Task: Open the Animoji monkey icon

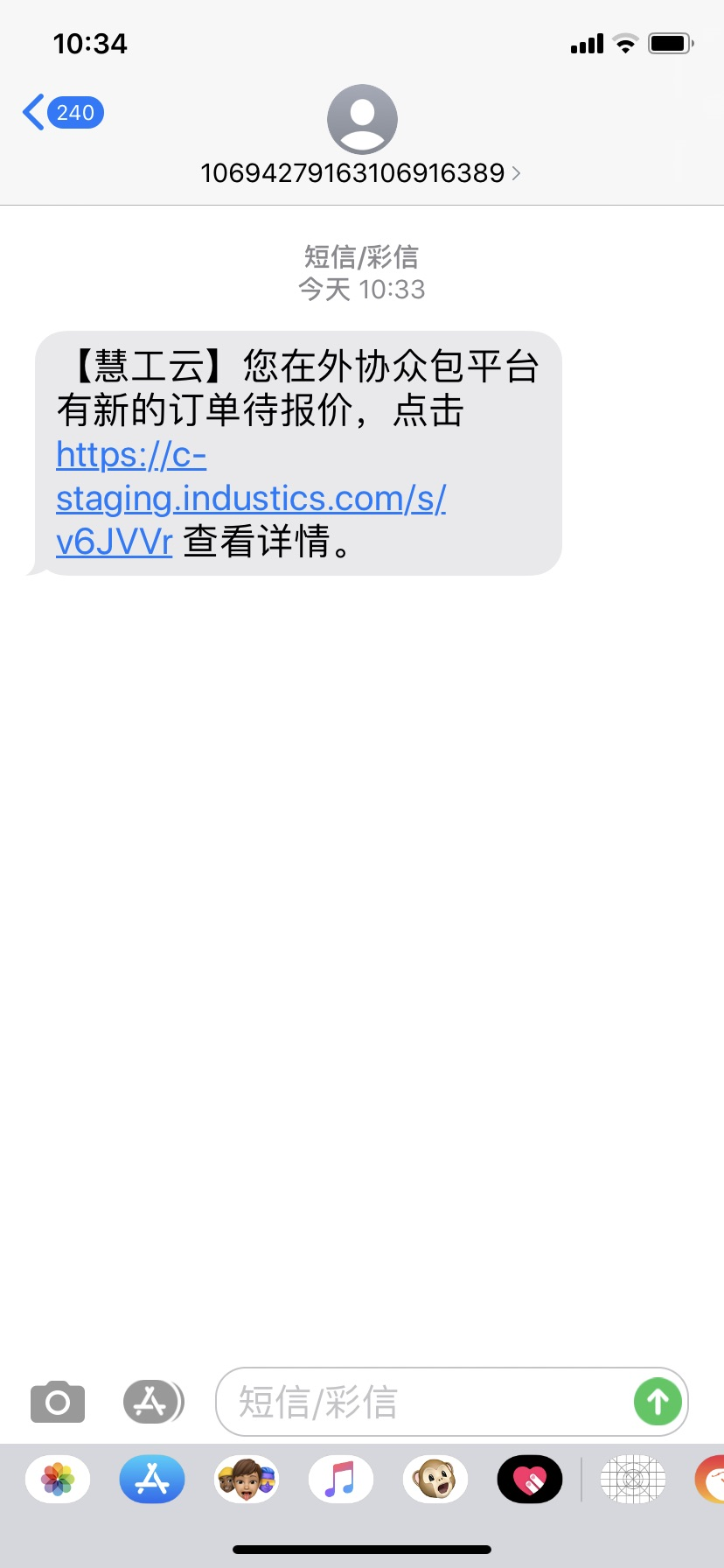Action: tap(435, 1479)
